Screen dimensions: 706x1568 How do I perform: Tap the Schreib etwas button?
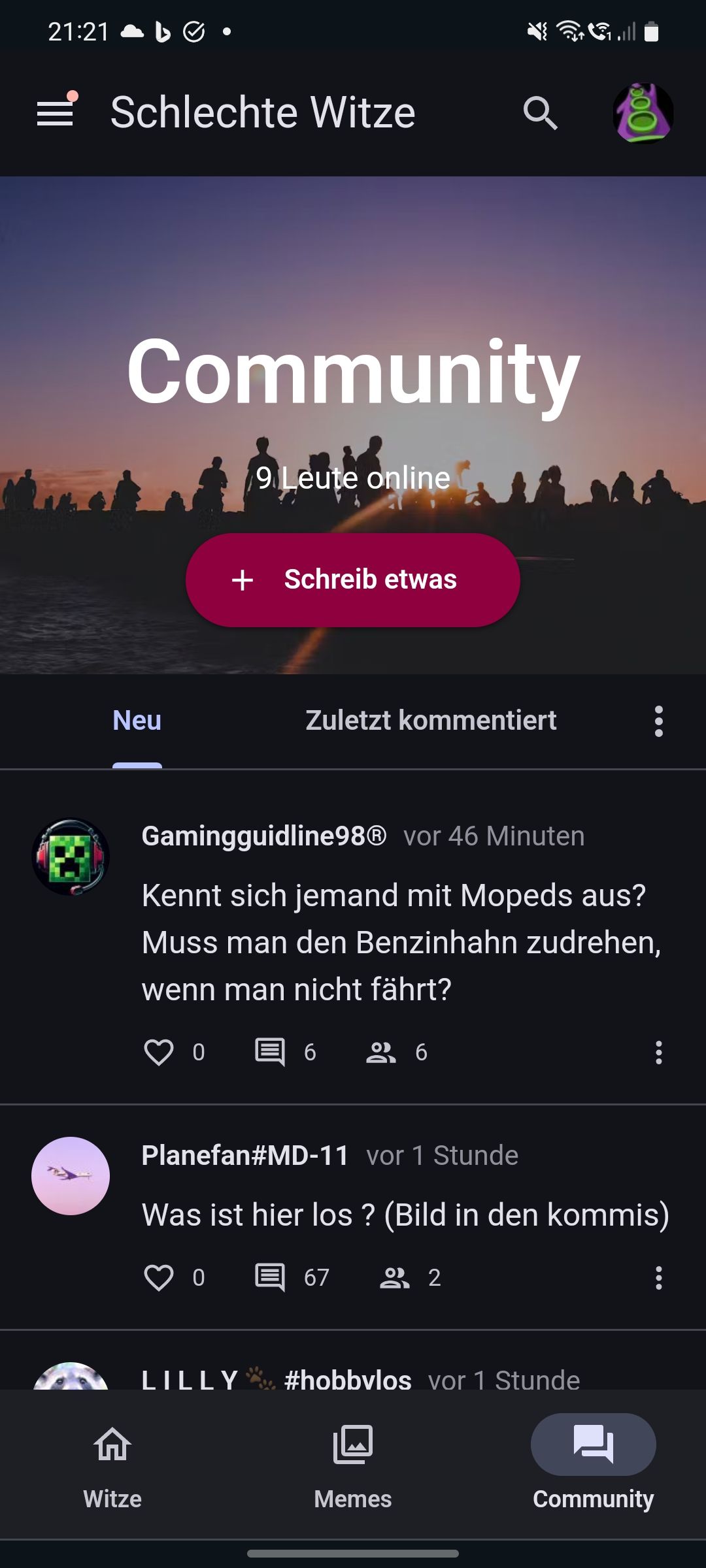point(353,580)
